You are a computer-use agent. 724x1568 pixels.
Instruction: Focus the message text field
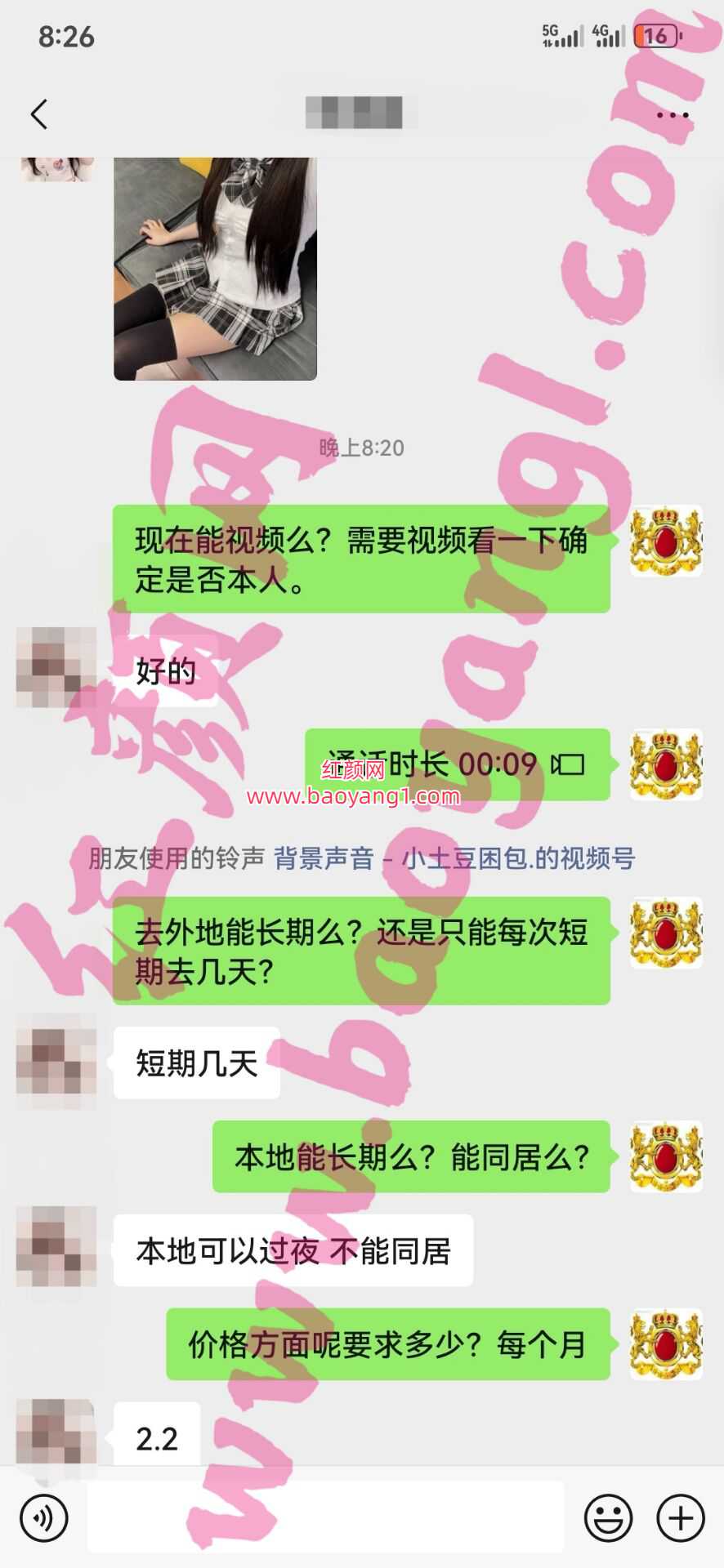(x=325, y=1517)
